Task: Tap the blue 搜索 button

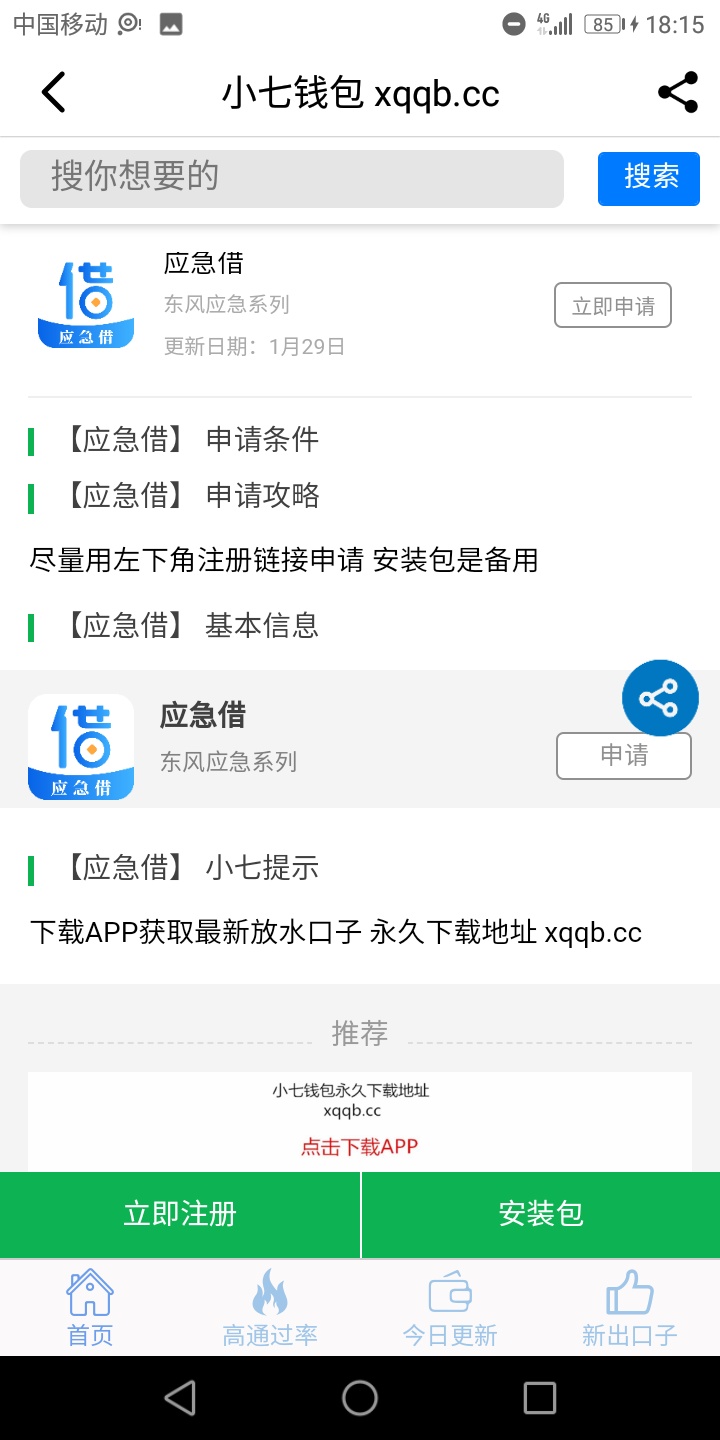Action: click(x=649, y=179)
